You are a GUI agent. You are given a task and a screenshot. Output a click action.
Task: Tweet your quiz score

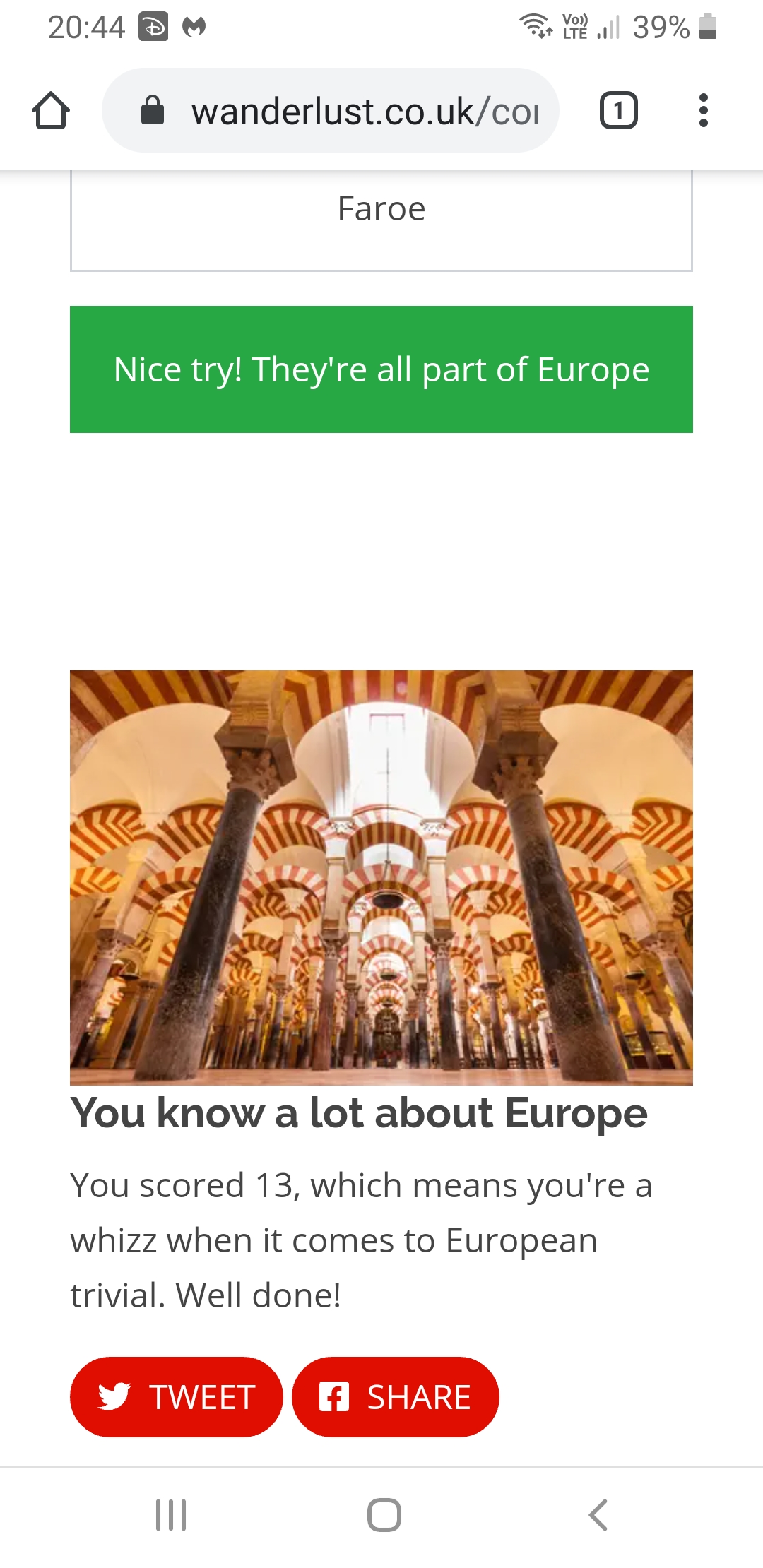pyautogui.click(x=177, y=1396)
